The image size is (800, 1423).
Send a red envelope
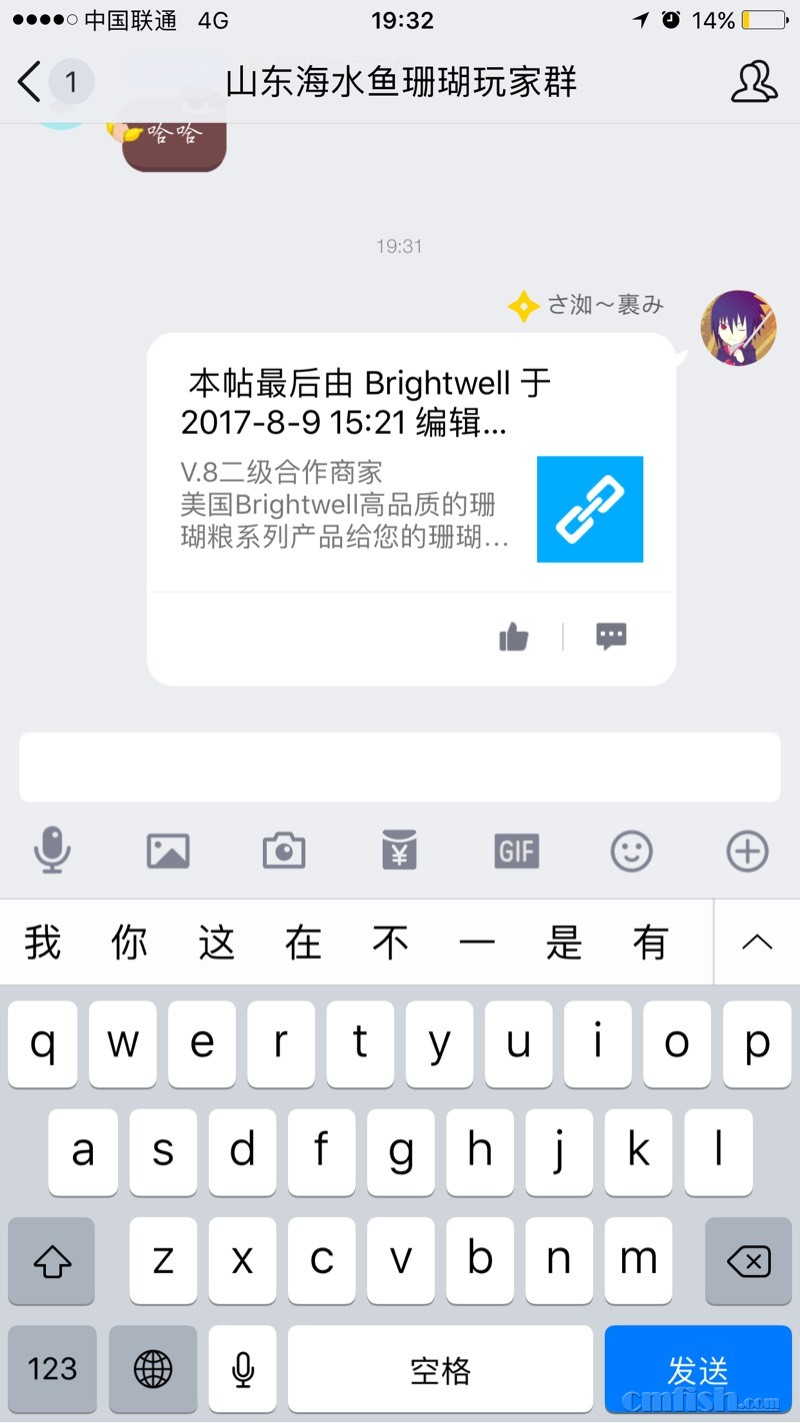(x=399, y=851)
